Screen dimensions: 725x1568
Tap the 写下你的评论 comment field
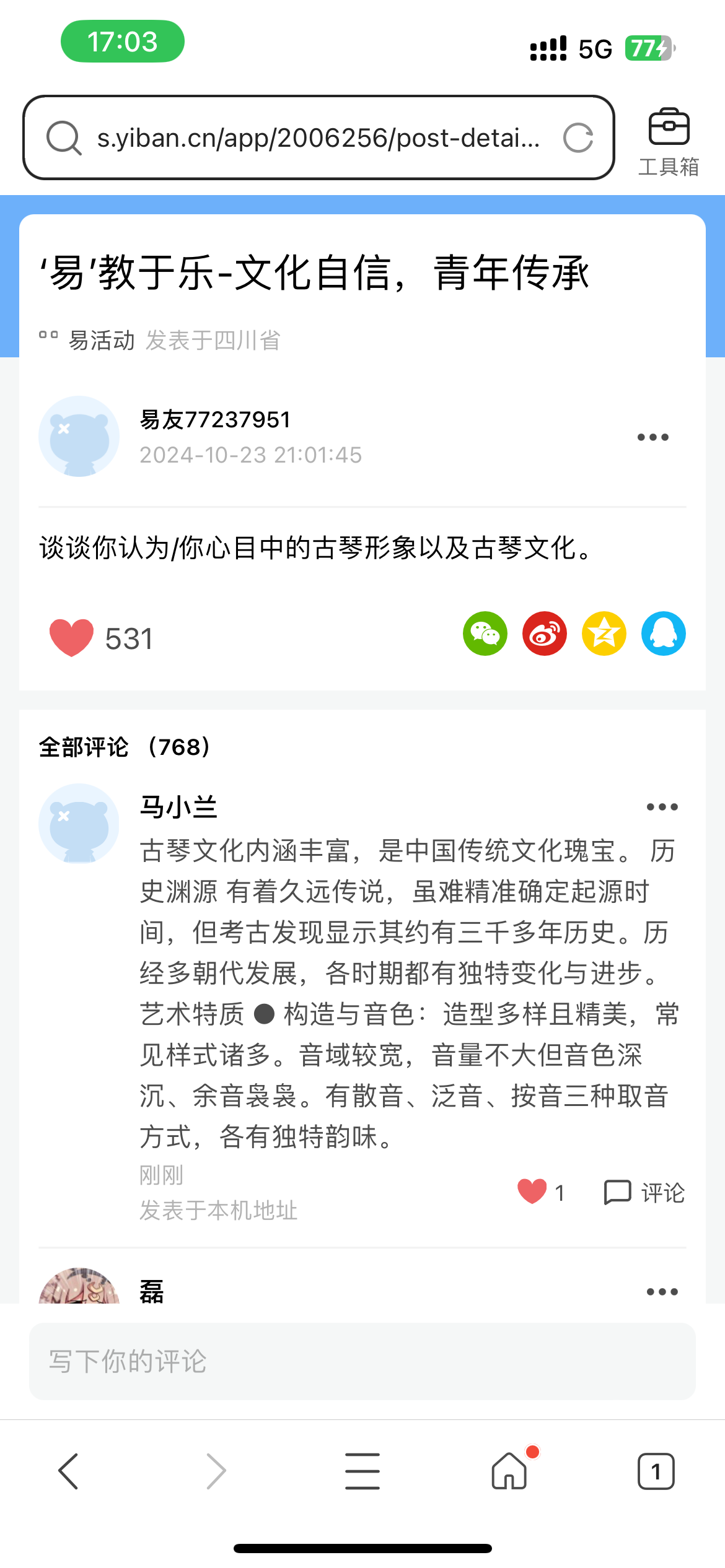(362, 1361)
